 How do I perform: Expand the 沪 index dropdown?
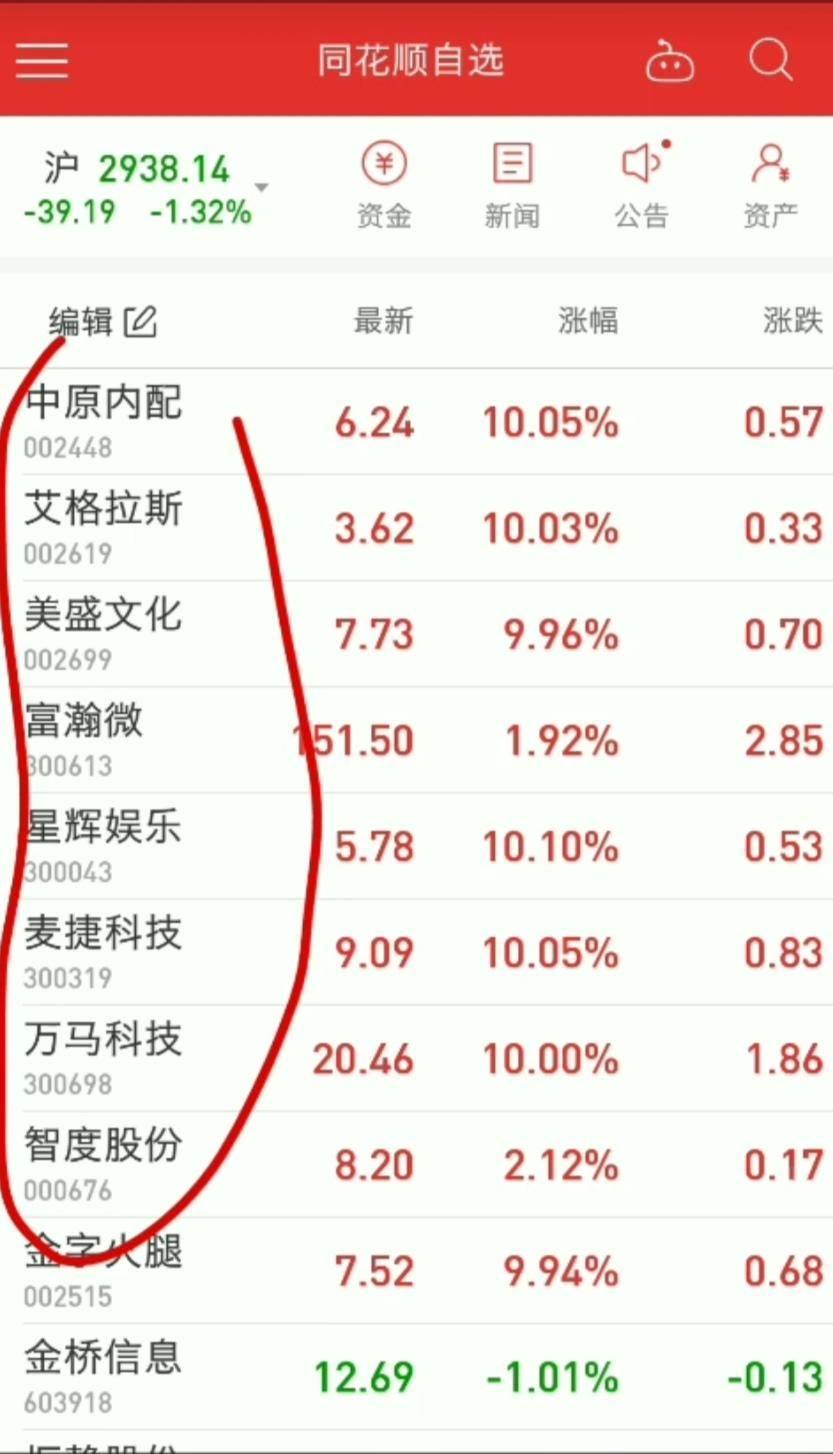coord(261,187)
